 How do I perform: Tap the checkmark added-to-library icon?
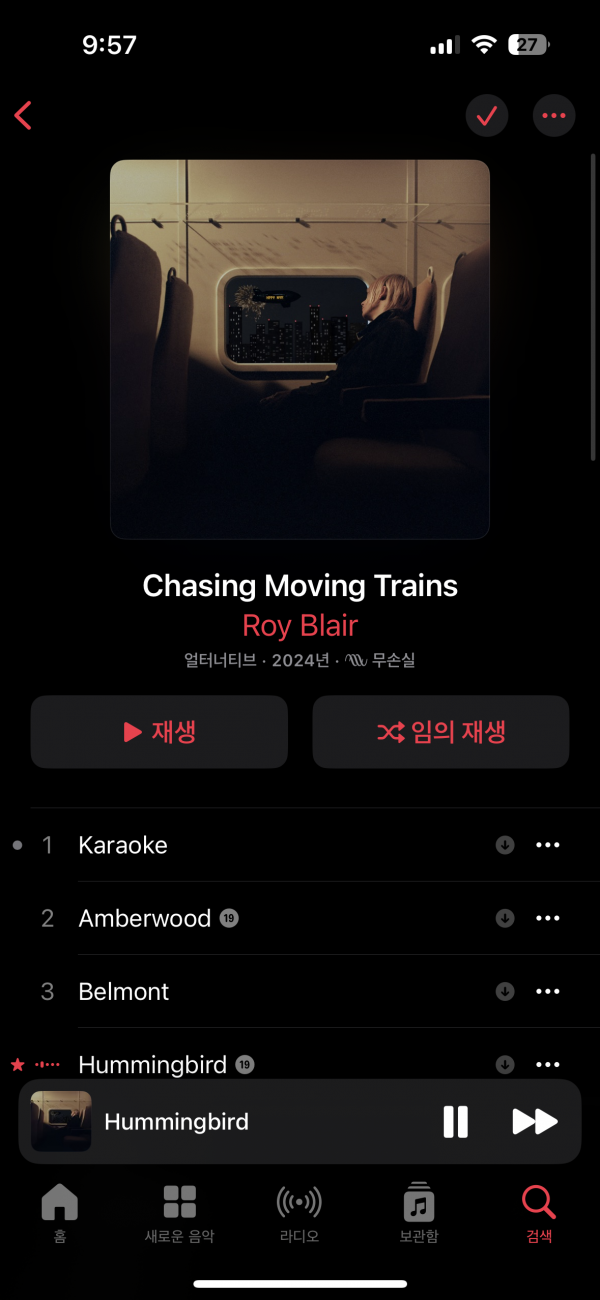click(487, 116)
